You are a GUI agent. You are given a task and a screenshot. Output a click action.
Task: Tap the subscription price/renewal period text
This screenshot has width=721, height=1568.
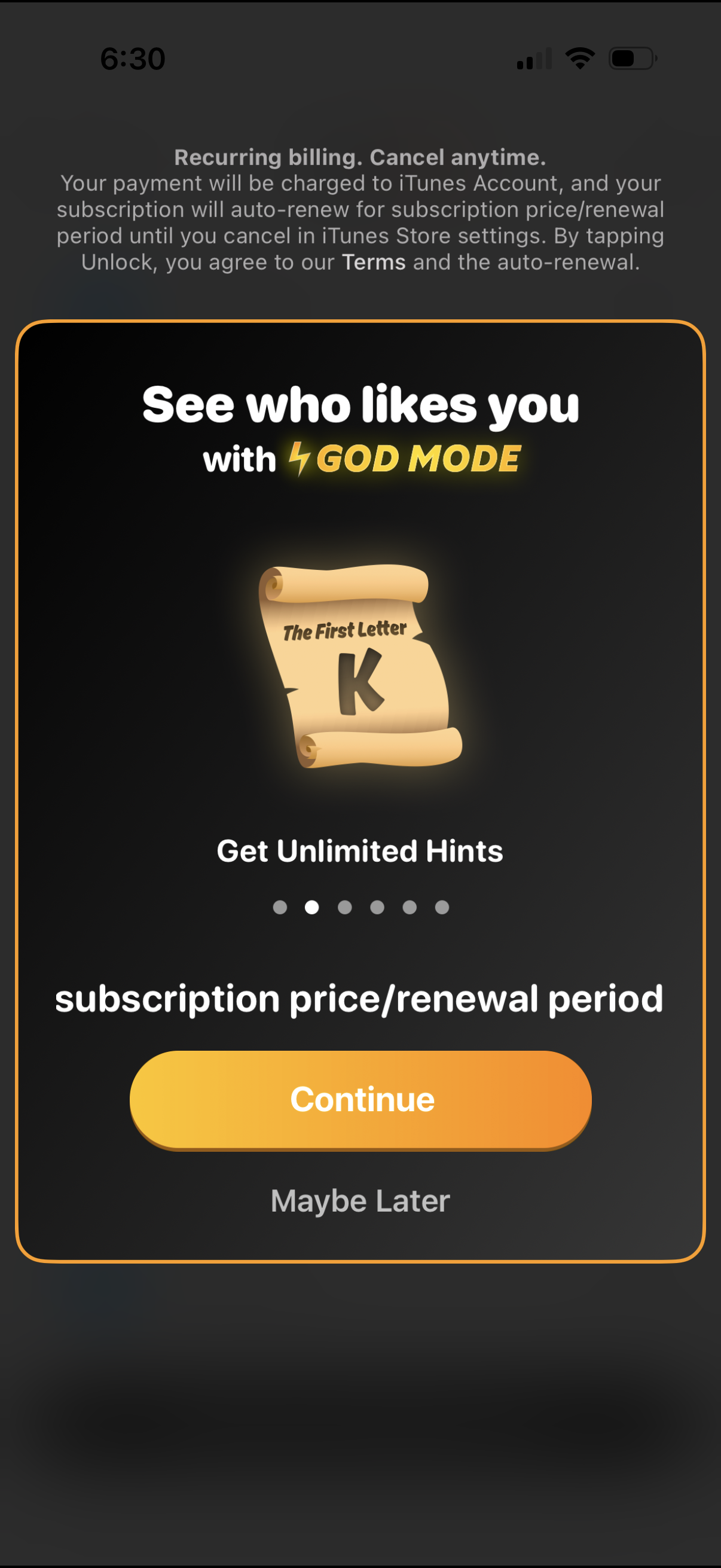pyautogui.click(x=360, y=997)
